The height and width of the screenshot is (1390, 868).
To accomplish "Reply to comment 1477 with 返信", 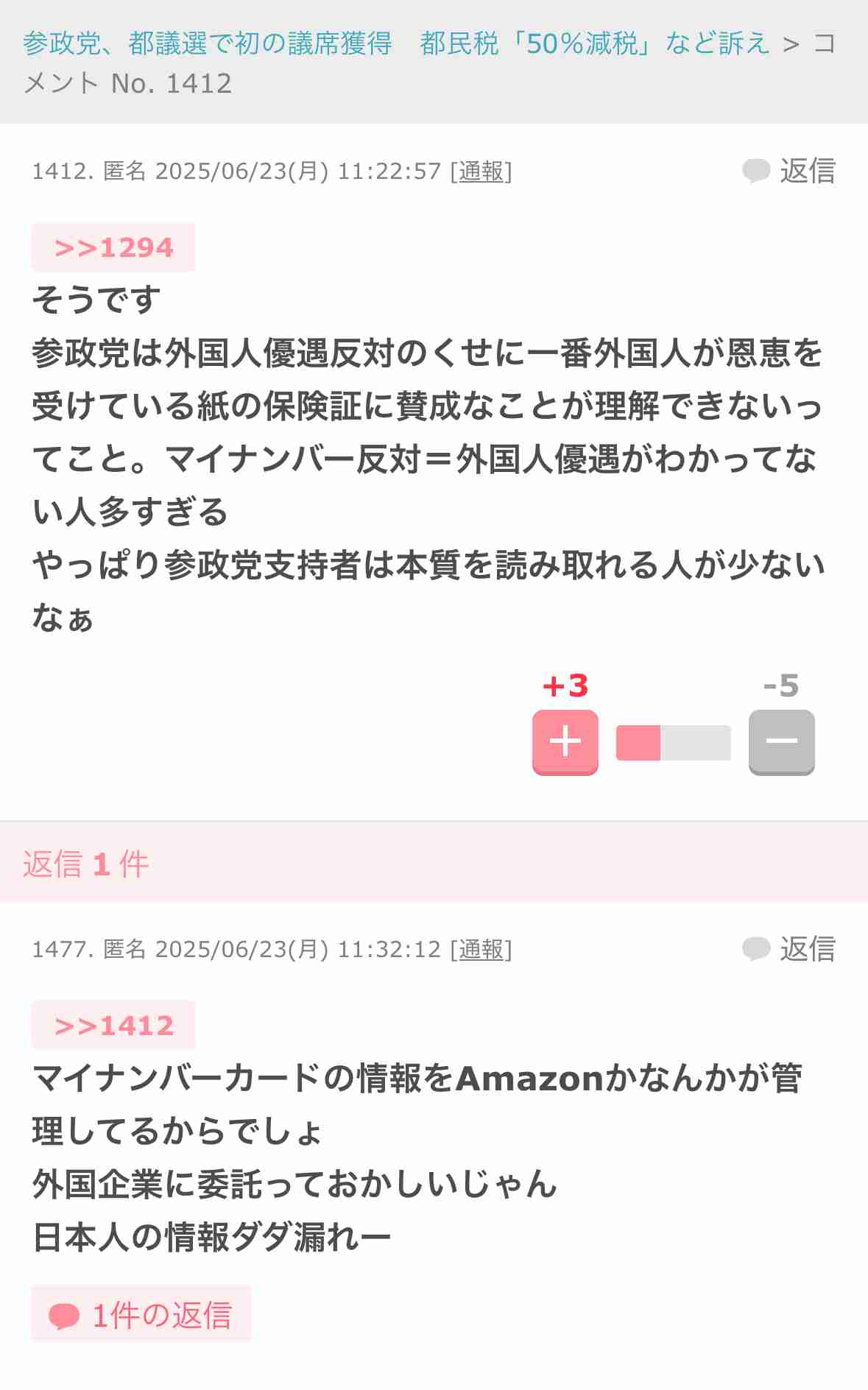I will click(788, 949).
